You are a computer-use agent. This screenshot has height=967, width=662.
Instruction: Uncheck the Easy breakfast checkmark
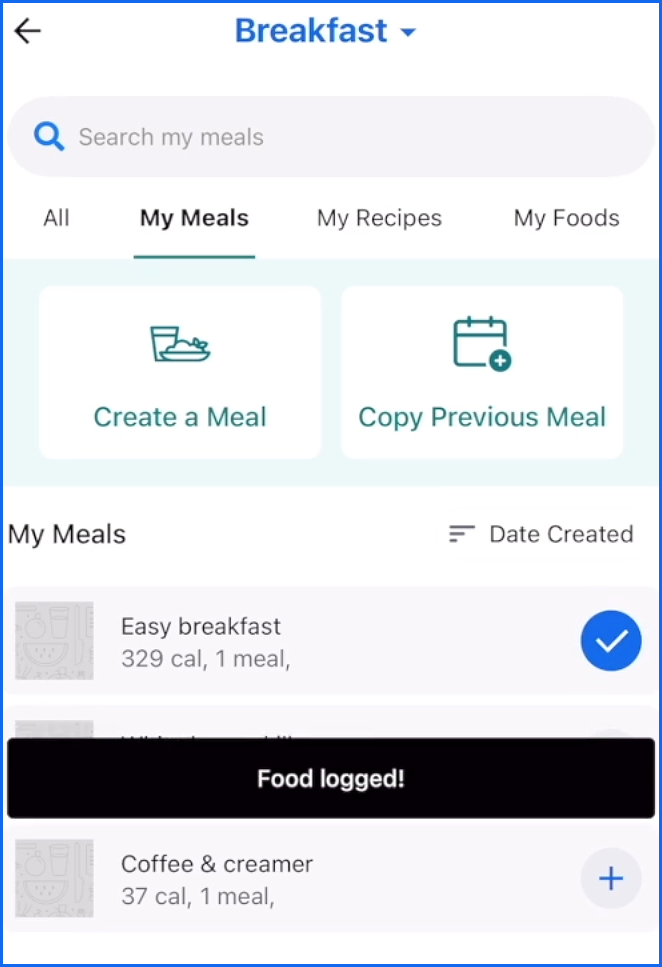coord(611,641)
